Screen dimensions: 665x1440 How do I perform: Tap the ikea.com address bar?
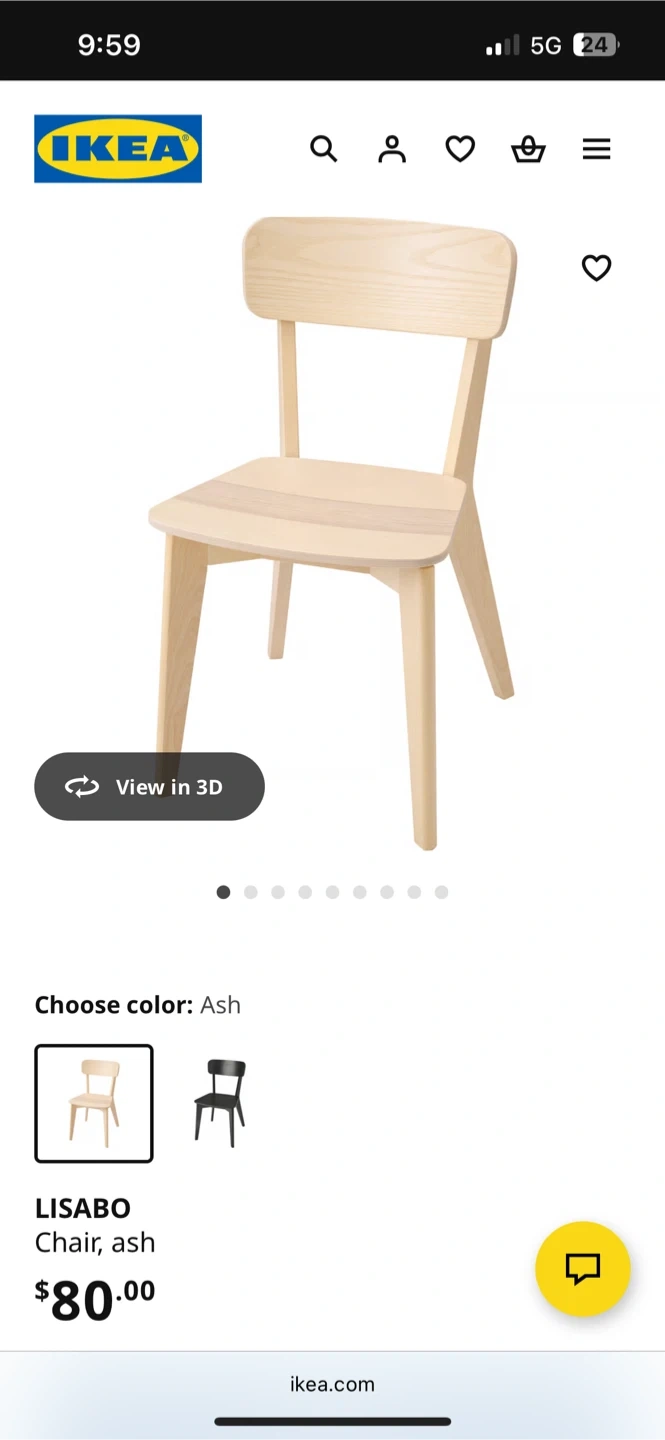pos(332,1384)
